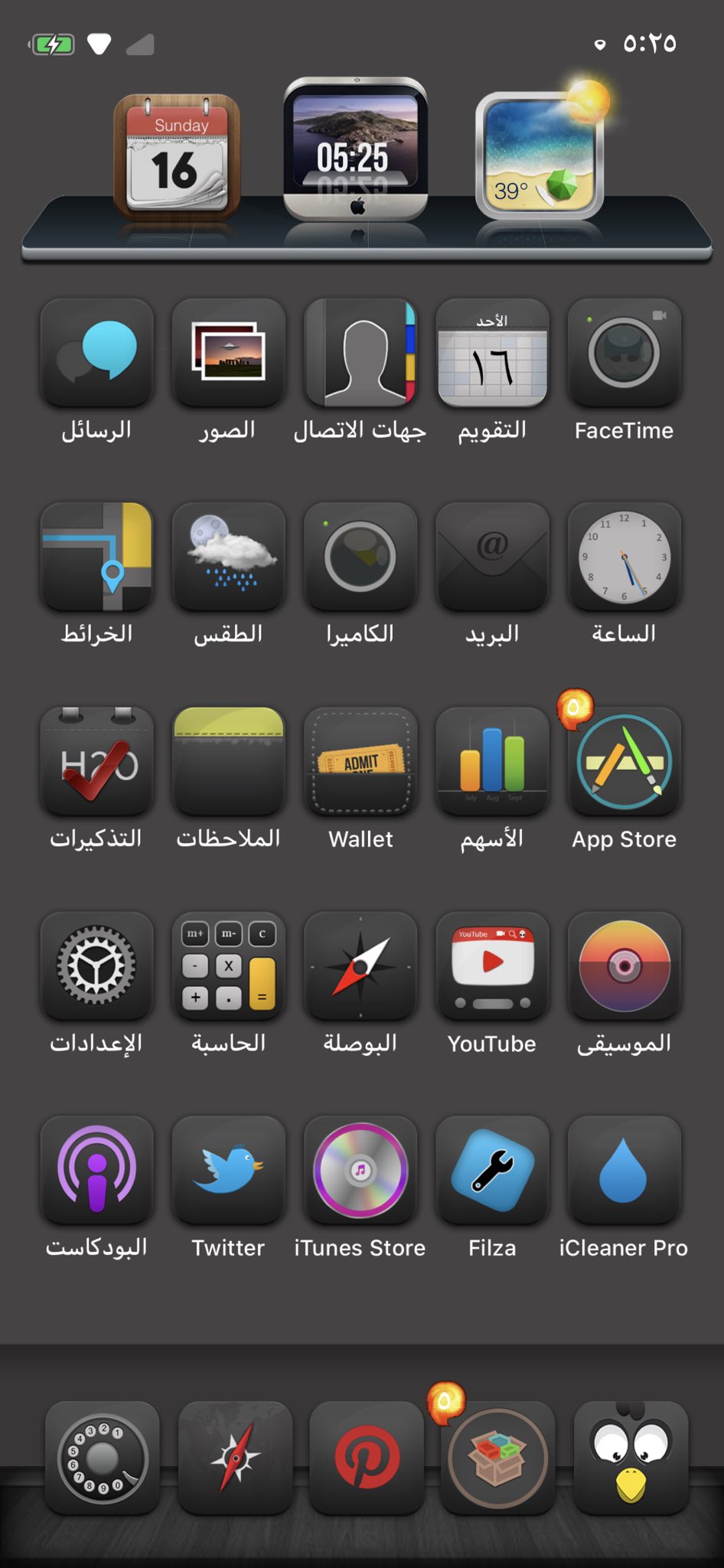Open the Messages app (الرسائل)
Screen dimensions: 724x1568
[x=97, y=354]
